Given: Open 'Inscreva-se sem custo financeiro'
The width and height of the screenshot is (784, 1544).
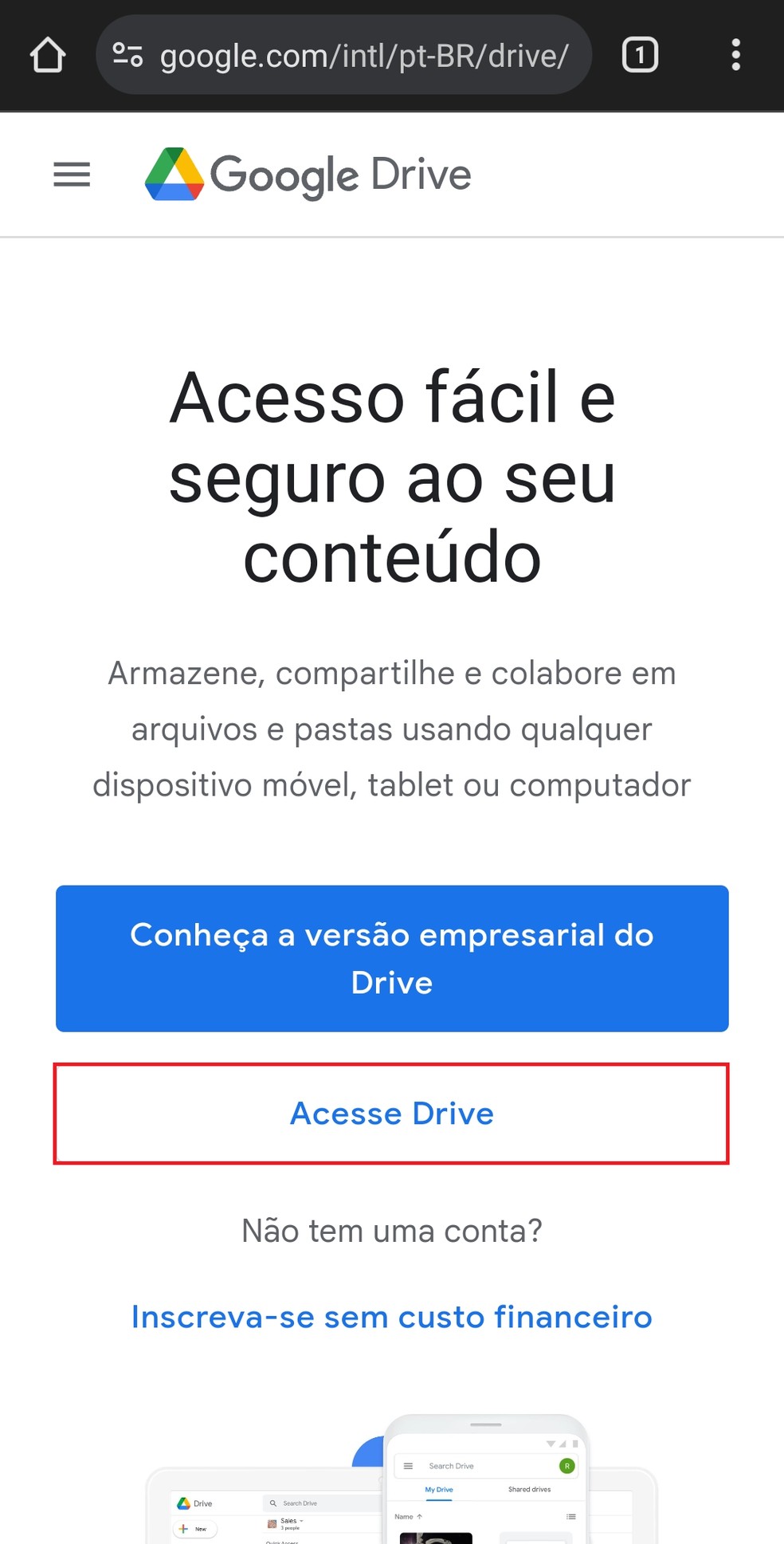Looking at the screenshot, I should (390, 1317).
